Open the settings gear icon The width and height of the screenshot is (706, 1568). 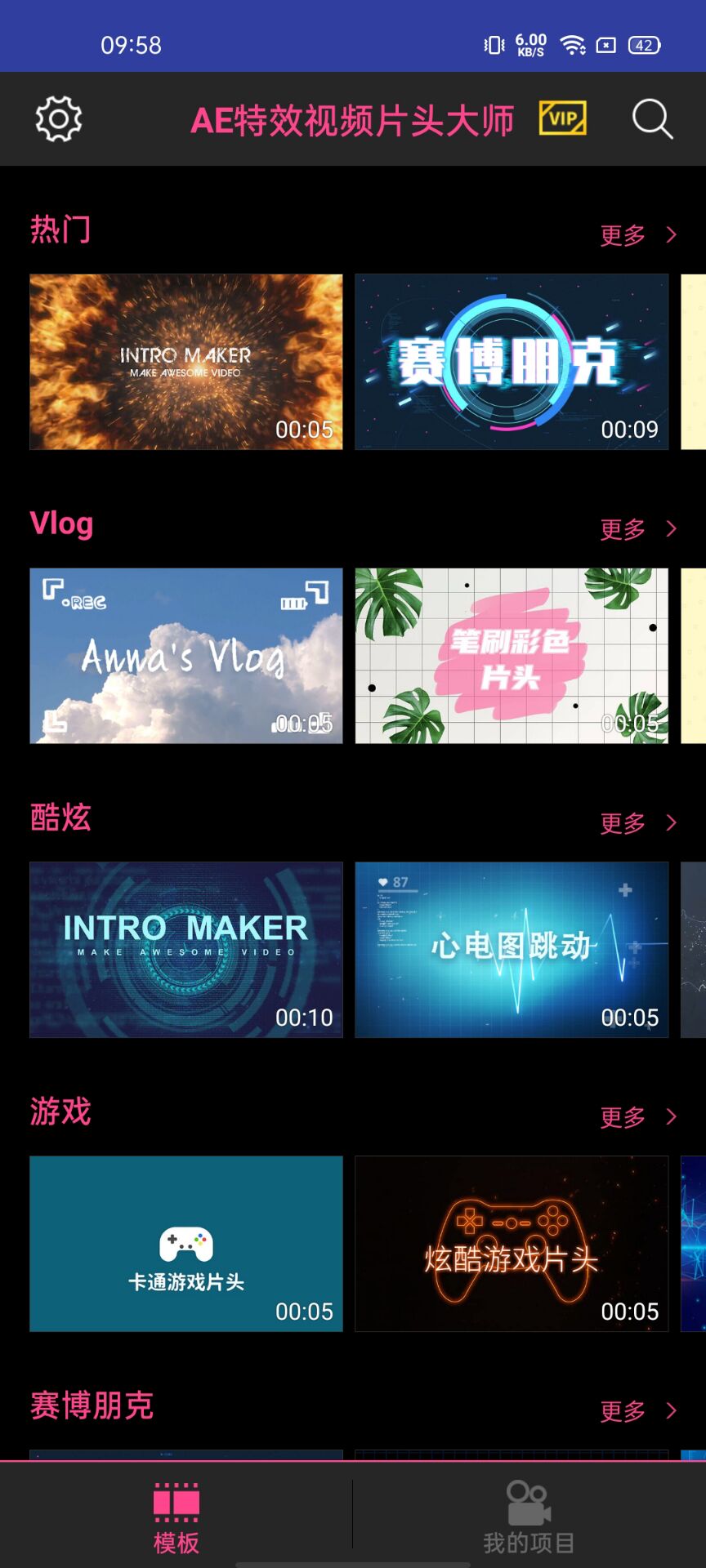[59, 119]
